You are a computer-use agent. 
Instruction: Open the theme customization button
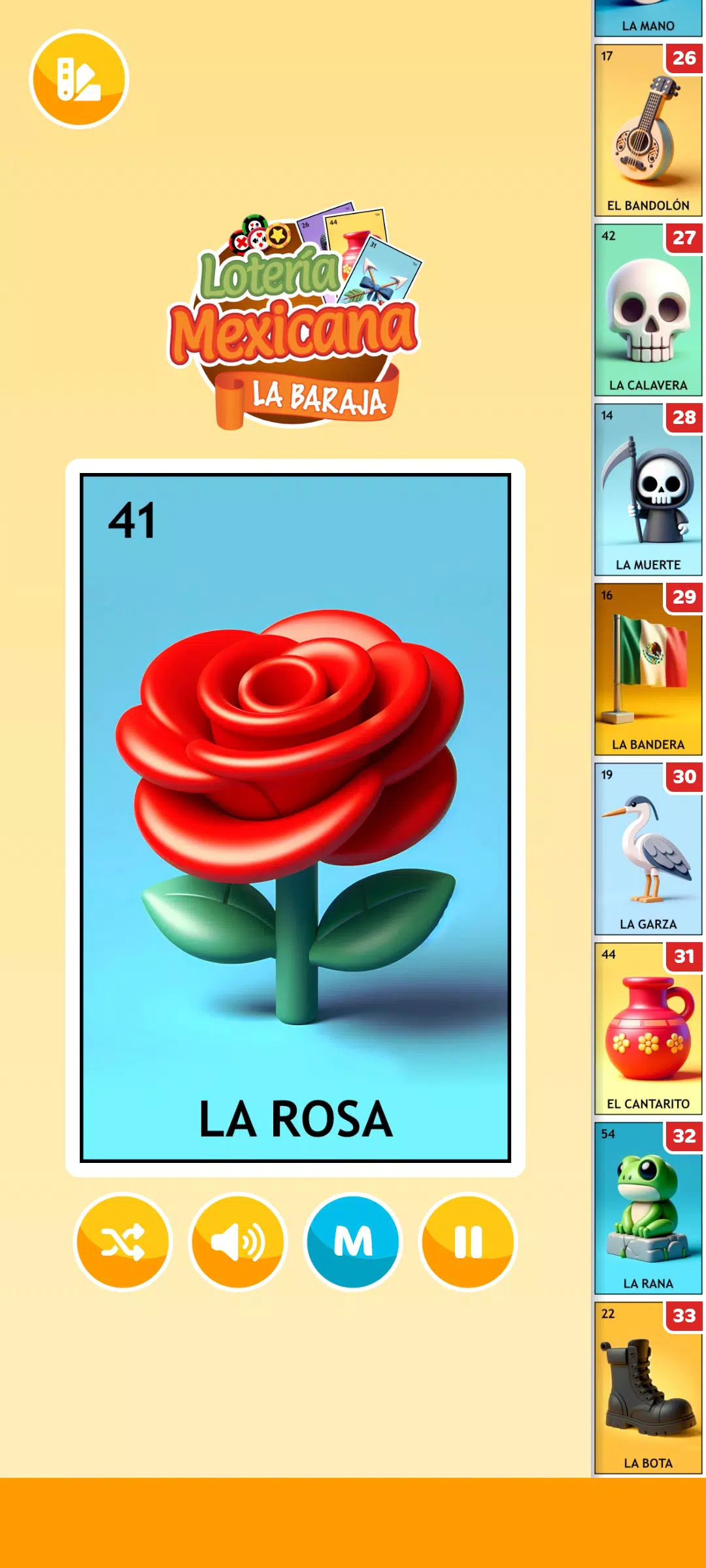click(x=78, y=79)
